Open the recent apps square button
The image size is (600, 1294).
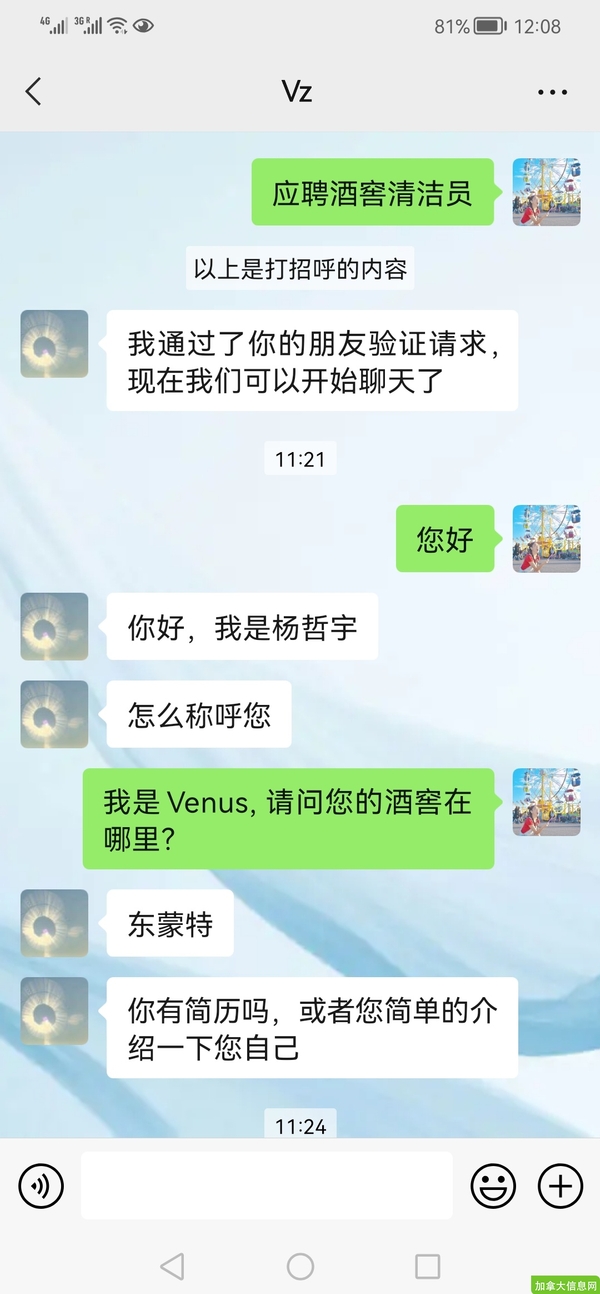[428, 1266]
